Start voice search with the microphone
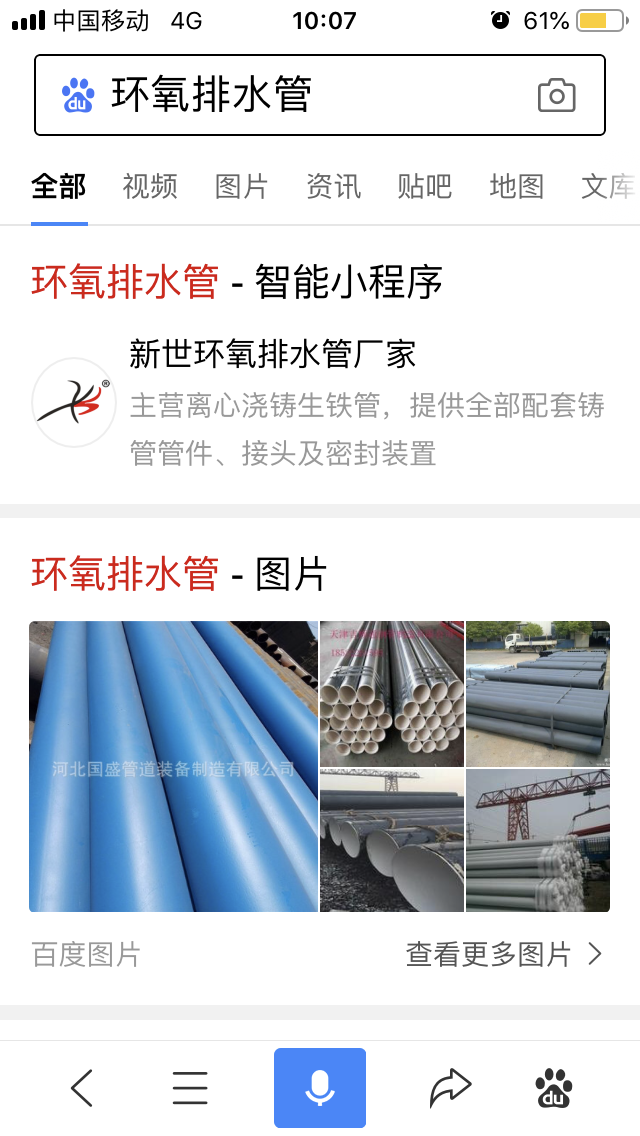This screenshot has height=1136, width=640. coord(320,1087)
